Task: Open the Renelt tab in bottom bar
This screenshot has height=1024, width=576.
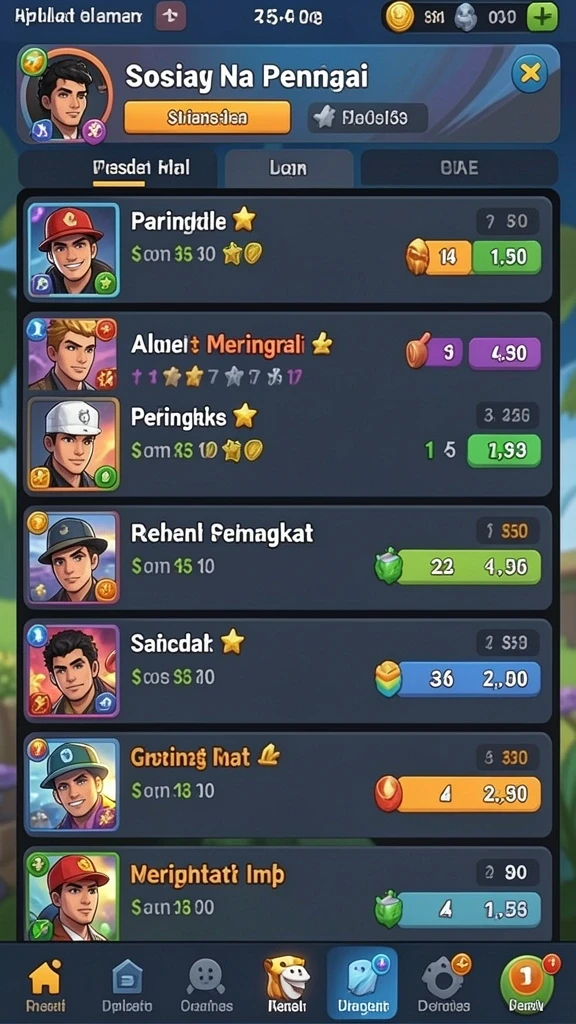Action: (287, 985)
